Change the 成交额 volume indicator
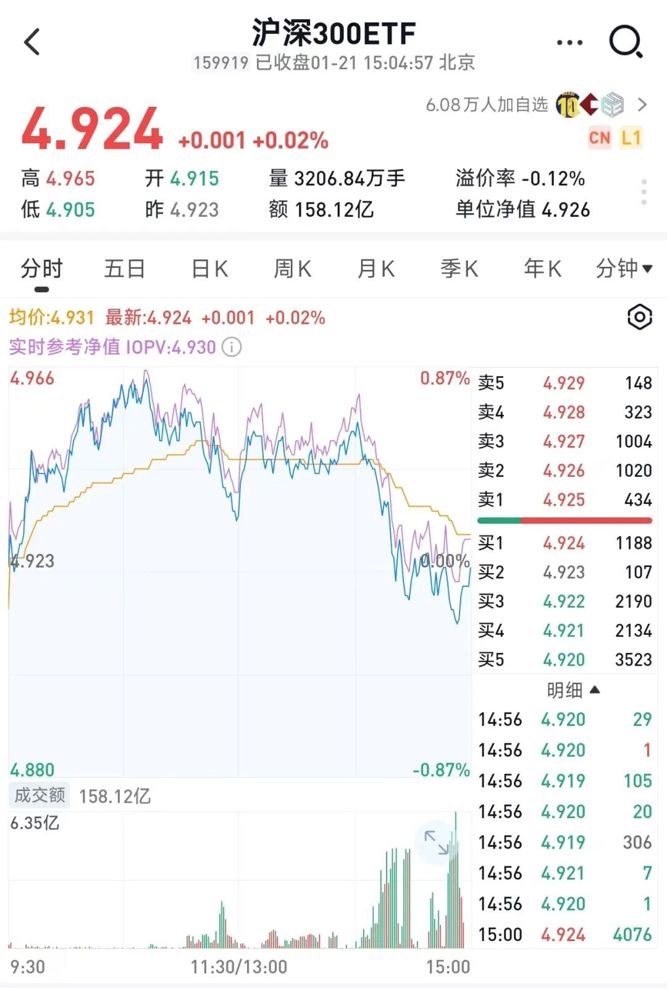Viewport: 667px width, 988px height. (39, 796)
